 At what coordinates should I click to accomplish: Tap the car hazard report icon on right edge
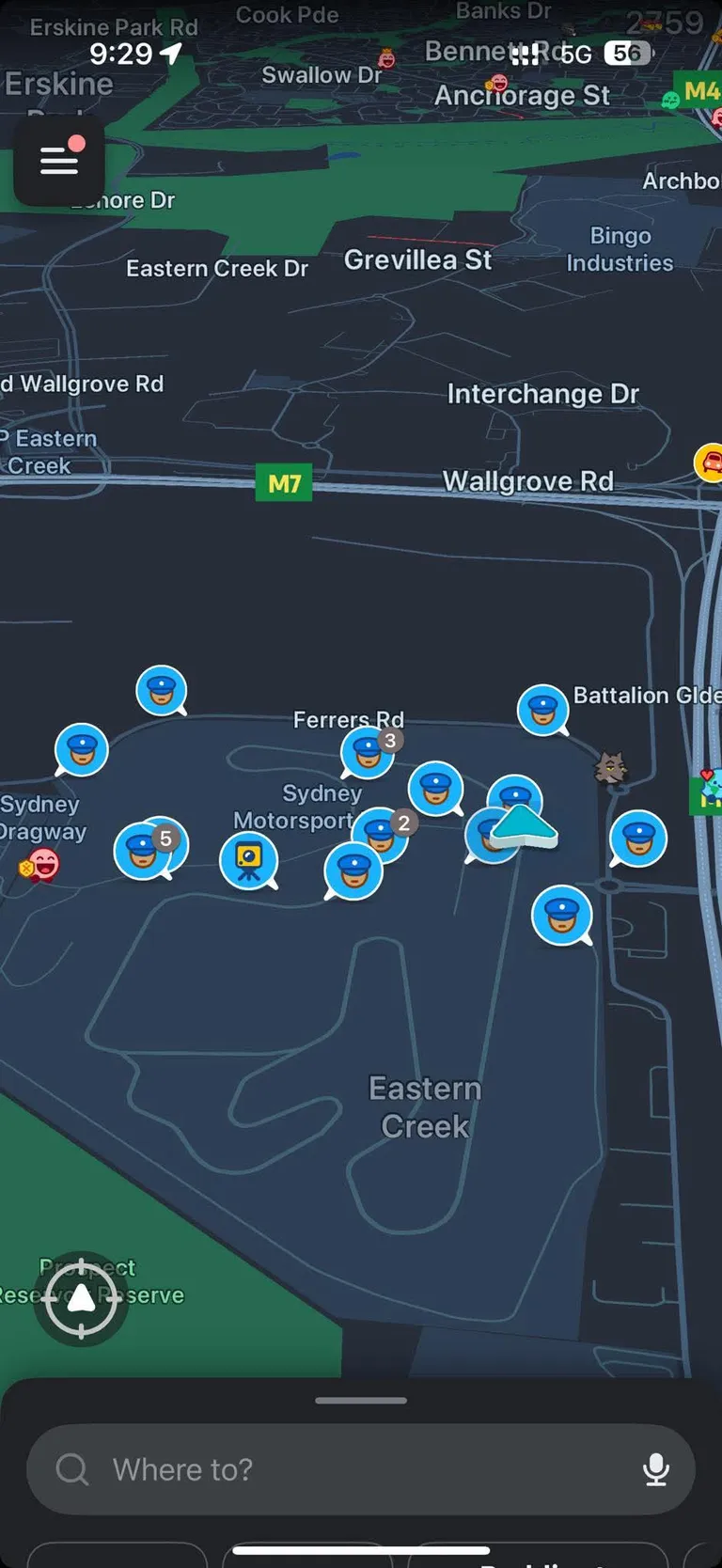coord(712,463)
